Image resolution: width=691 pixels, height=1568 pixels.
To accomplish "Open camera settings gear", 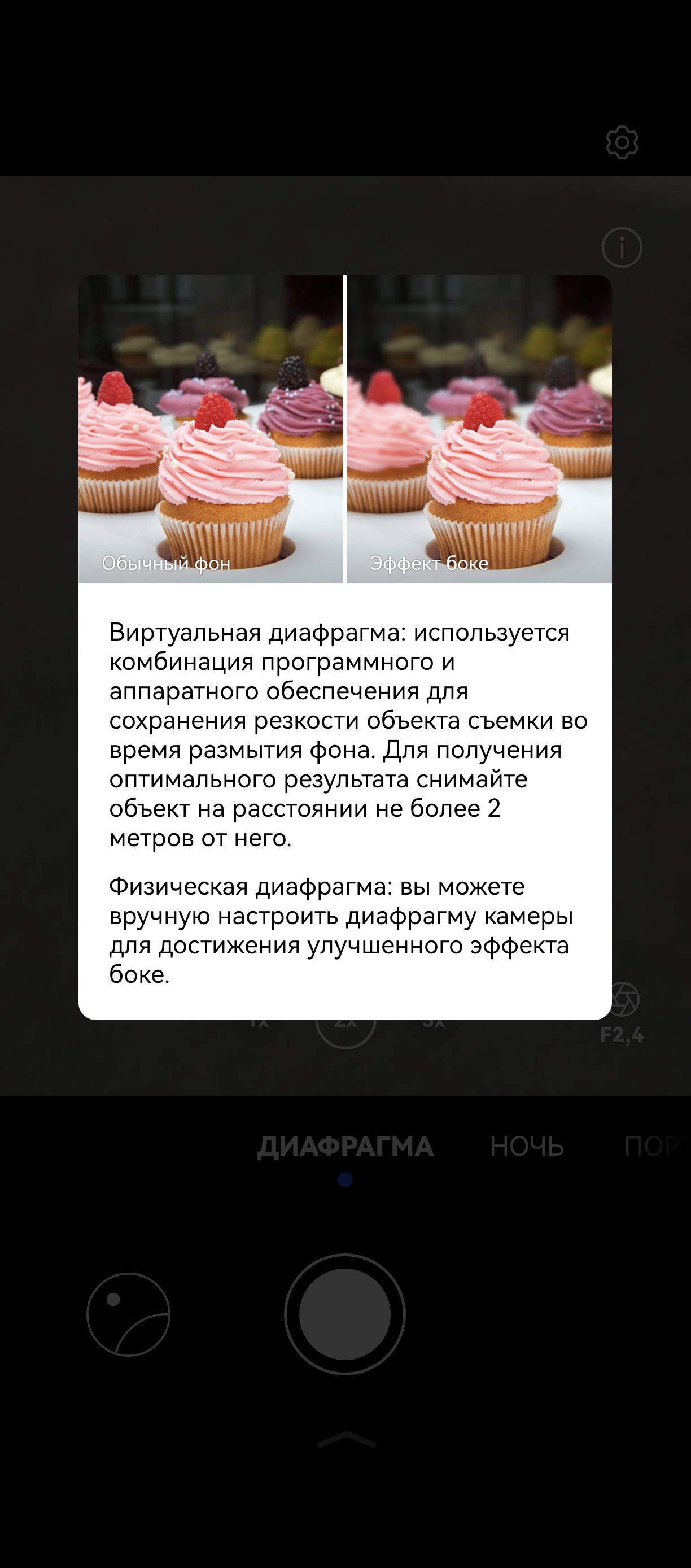I will pyautogui.click(x=622, y=142).
